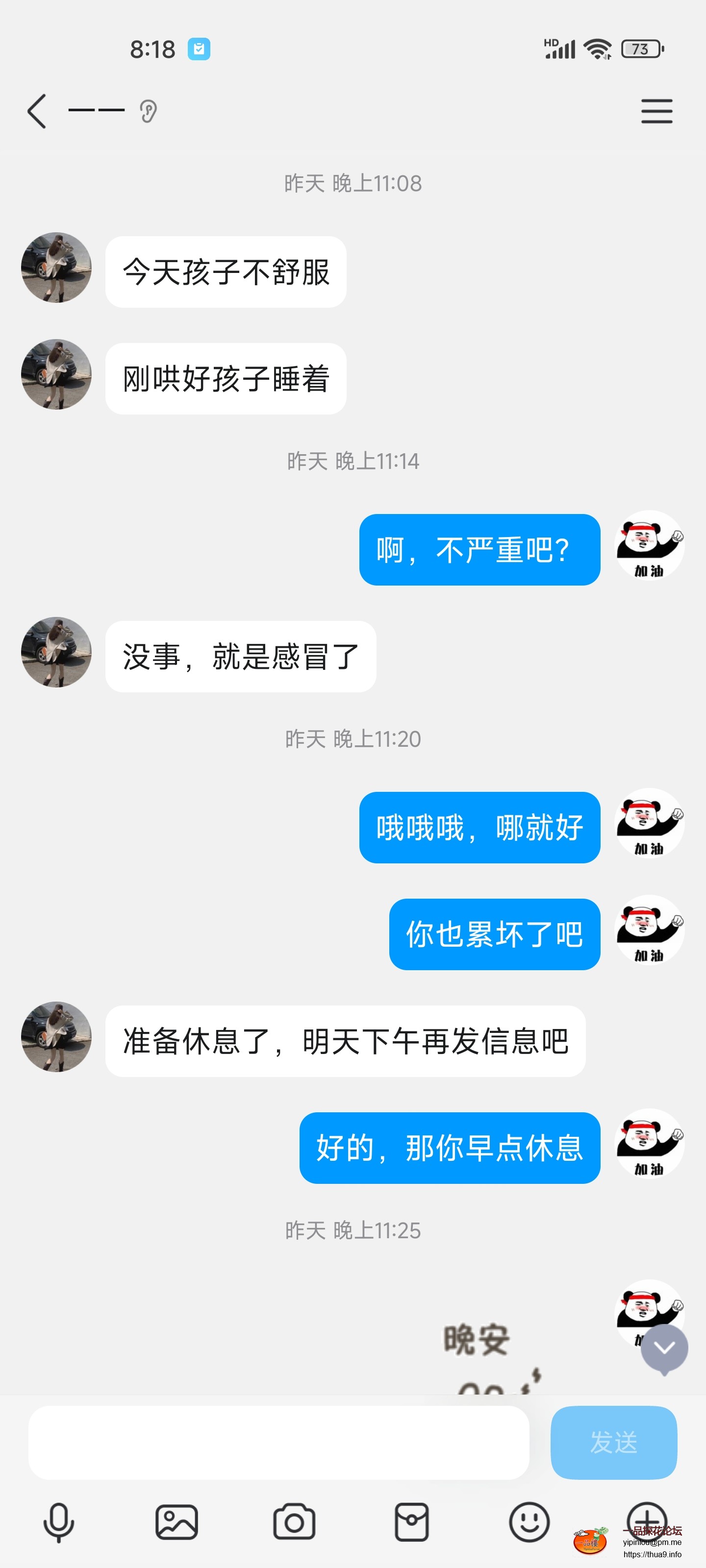
Task: Tap the back arrow to leave the chat
Action: point(36,111)
